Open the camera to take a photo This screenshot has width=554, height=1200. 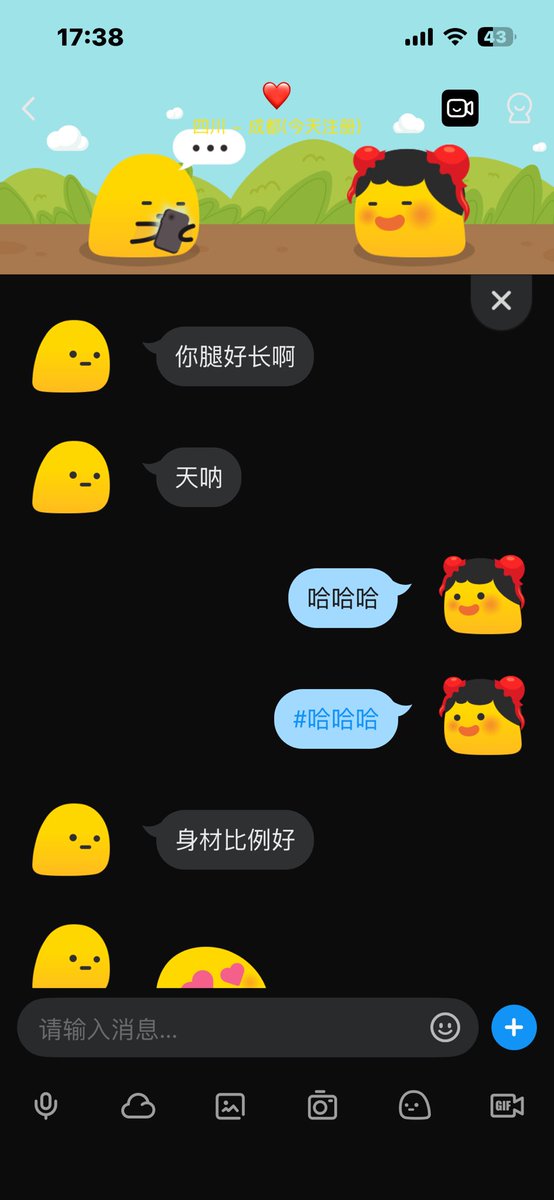pos(322,1105)
